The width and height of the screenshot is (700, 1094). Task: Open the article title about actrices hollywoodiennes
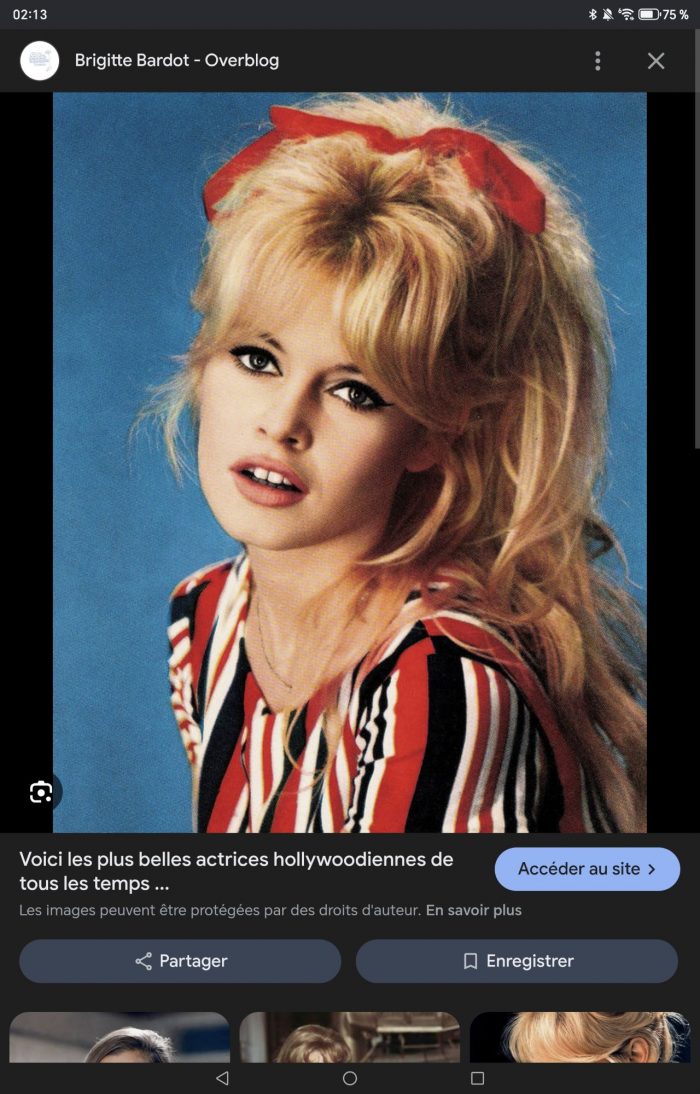tap(236, 872)
